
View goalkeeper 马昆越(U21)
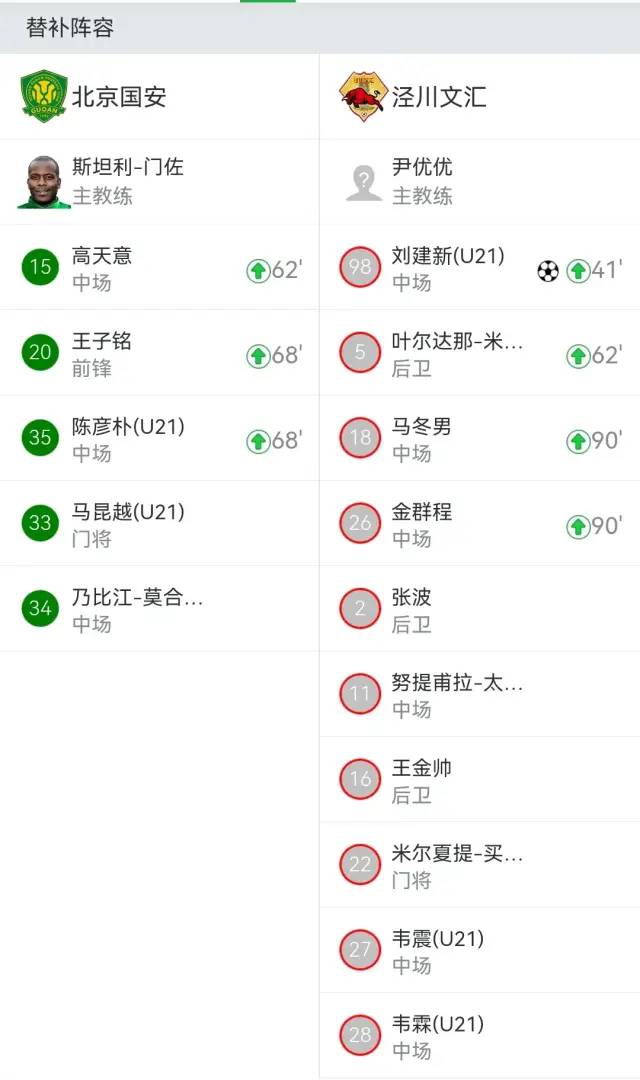159,523
